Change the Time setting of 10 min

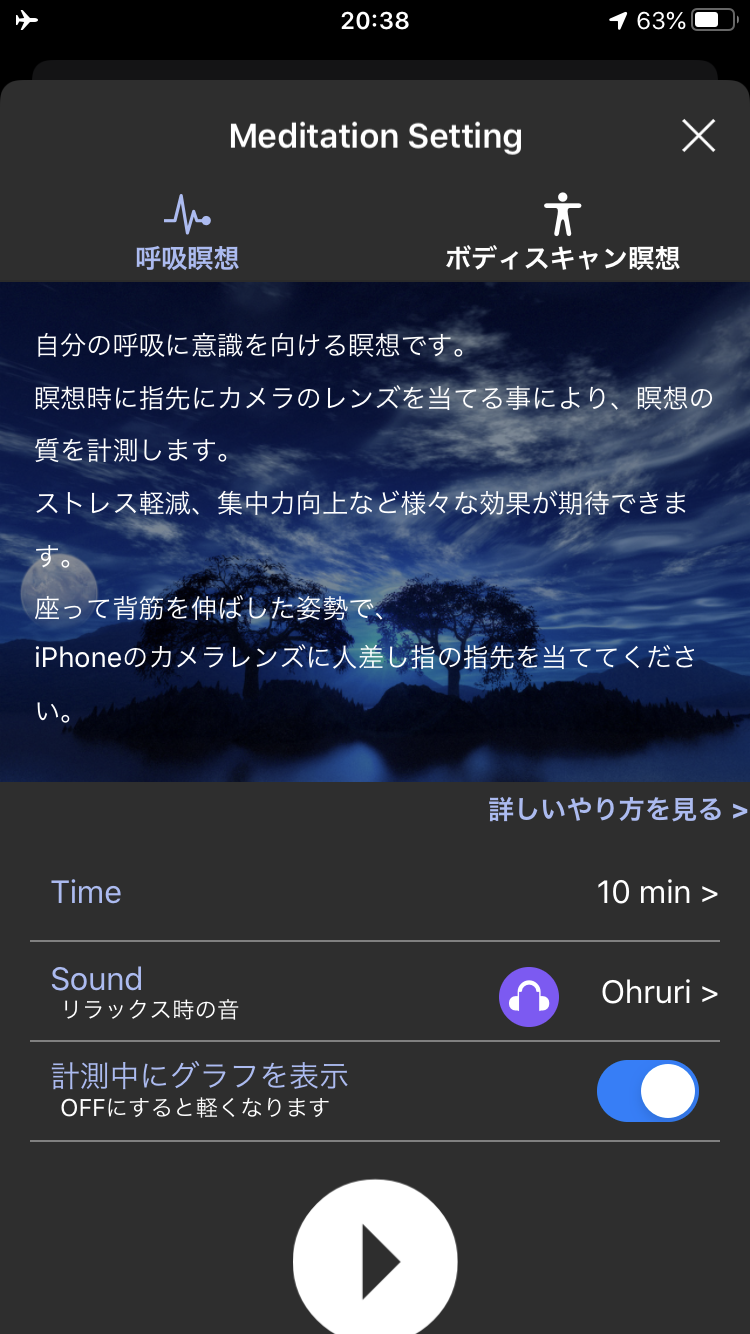[375, 892]
